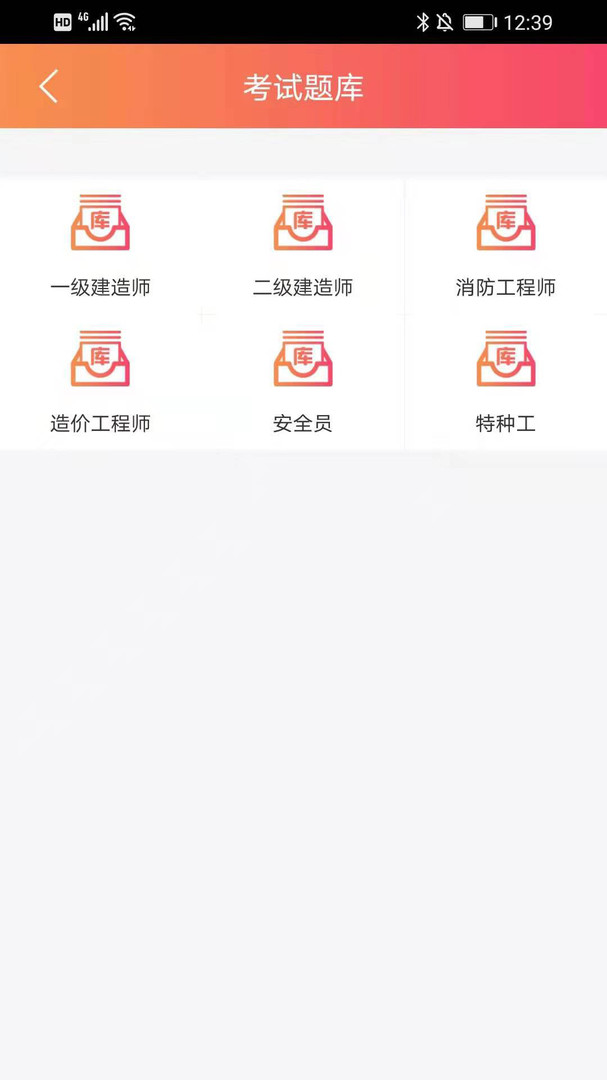Choose the 造价工程师 question bank
Viewport: 607px width, 1080px height.
coord(100,381)
